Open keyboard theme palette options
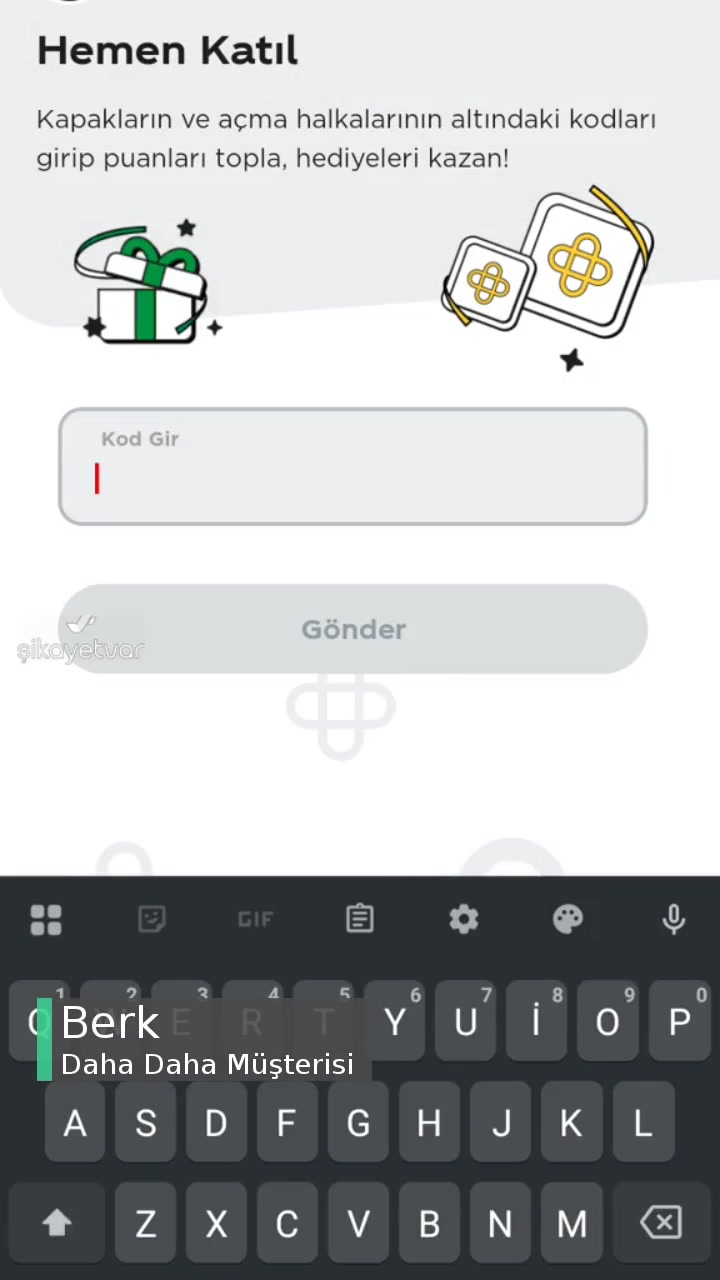The height and width of the screenshot is (1280, 720). 568,919
